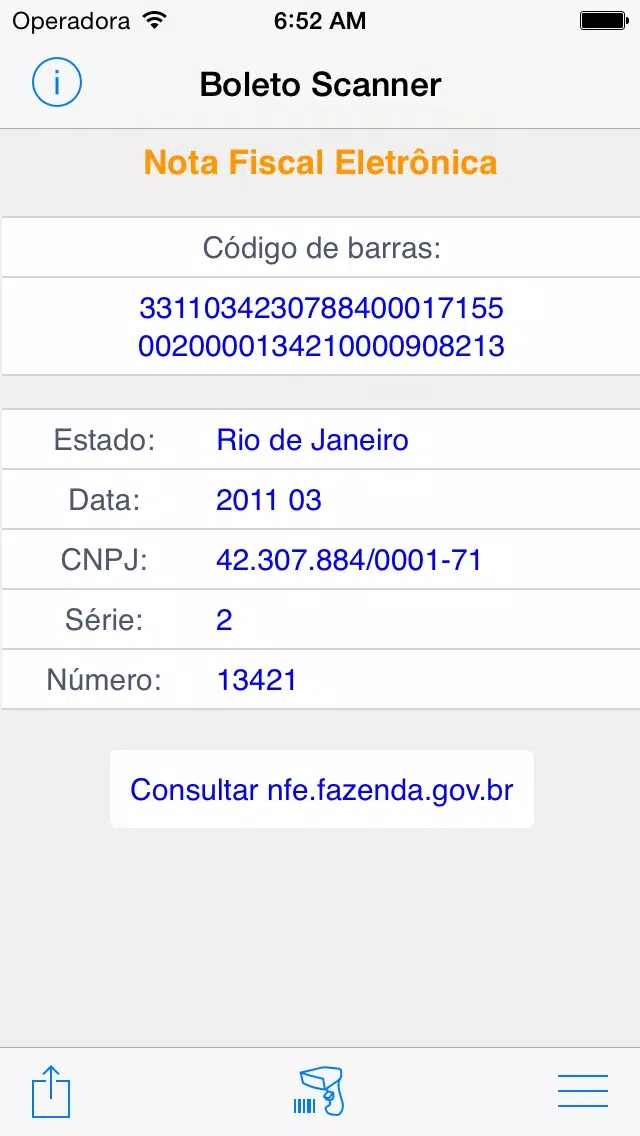
Task: Share the scanned barcode result
Action: click(x=52, y=1091)
